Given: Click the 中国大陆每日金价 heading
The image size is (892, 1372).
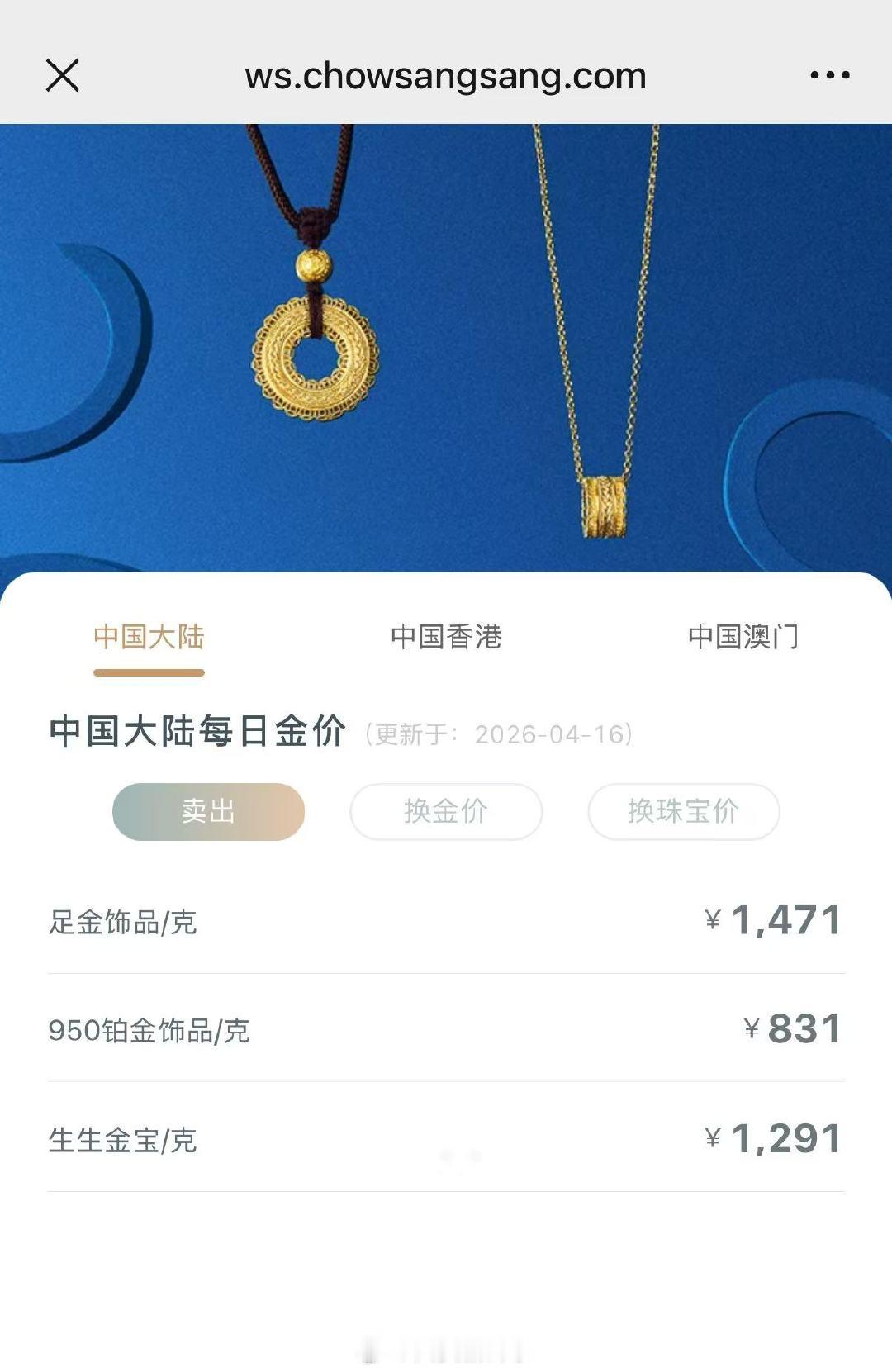Looking at the screenshot, I should tap(201, 732).
